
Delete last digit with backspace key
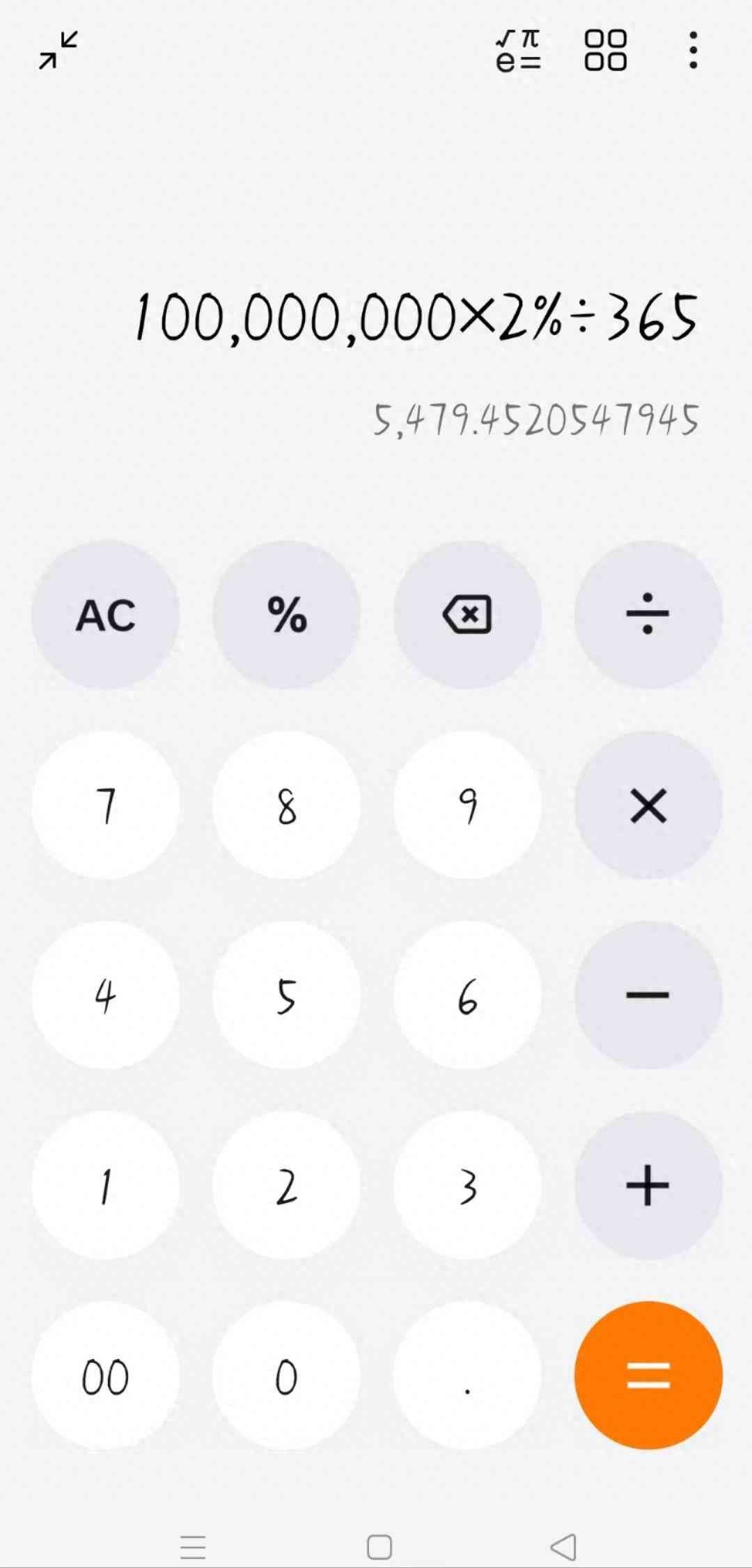467,615
